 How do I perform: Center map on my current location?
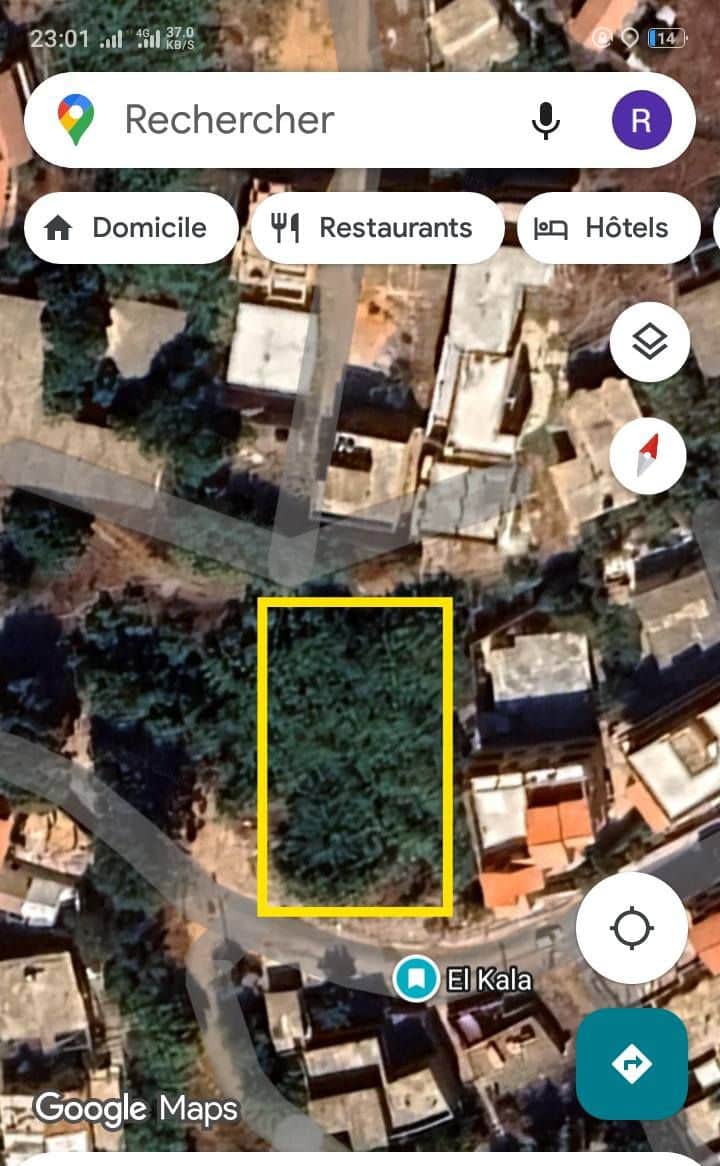click(631, 928)
